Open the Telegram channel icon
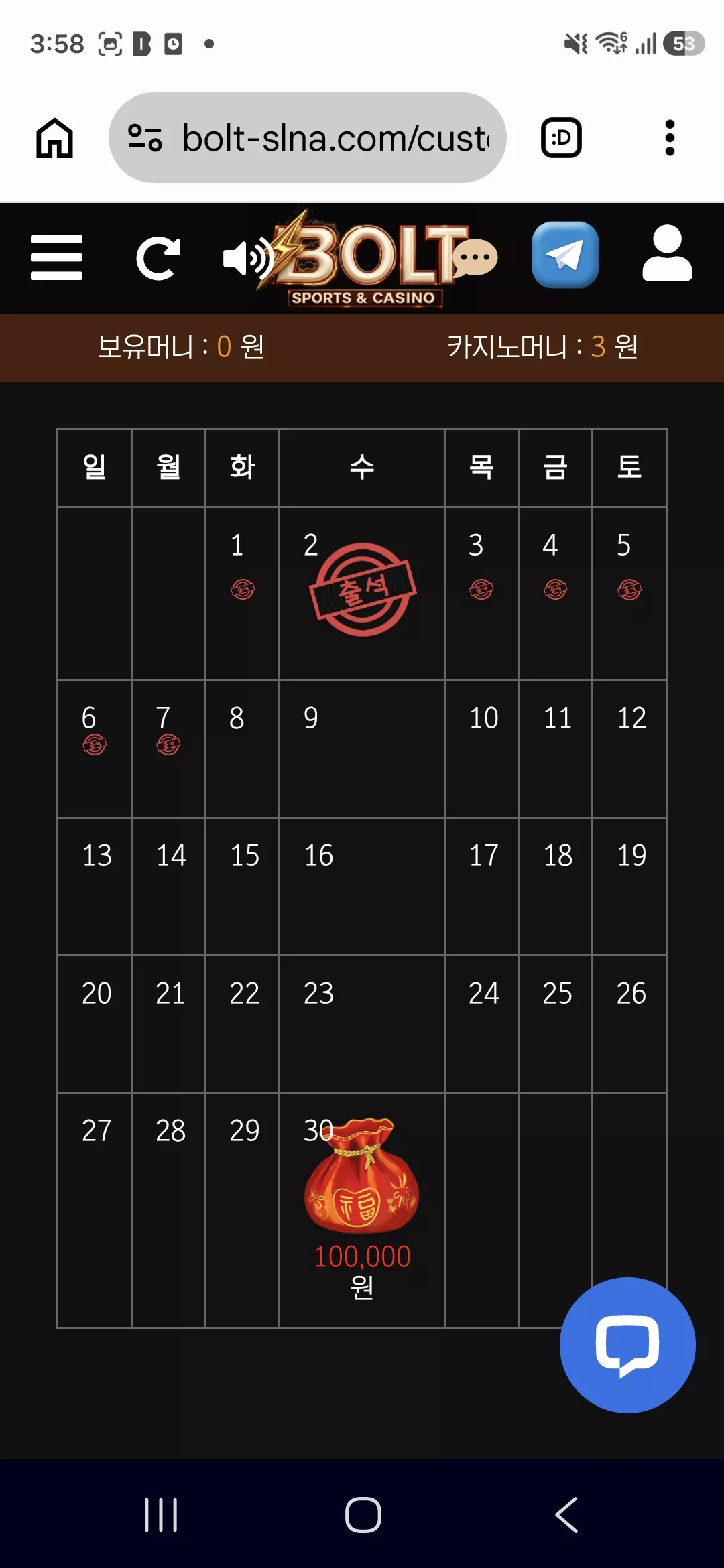This screenshot has width=724, height=1568. coord(565,255)
